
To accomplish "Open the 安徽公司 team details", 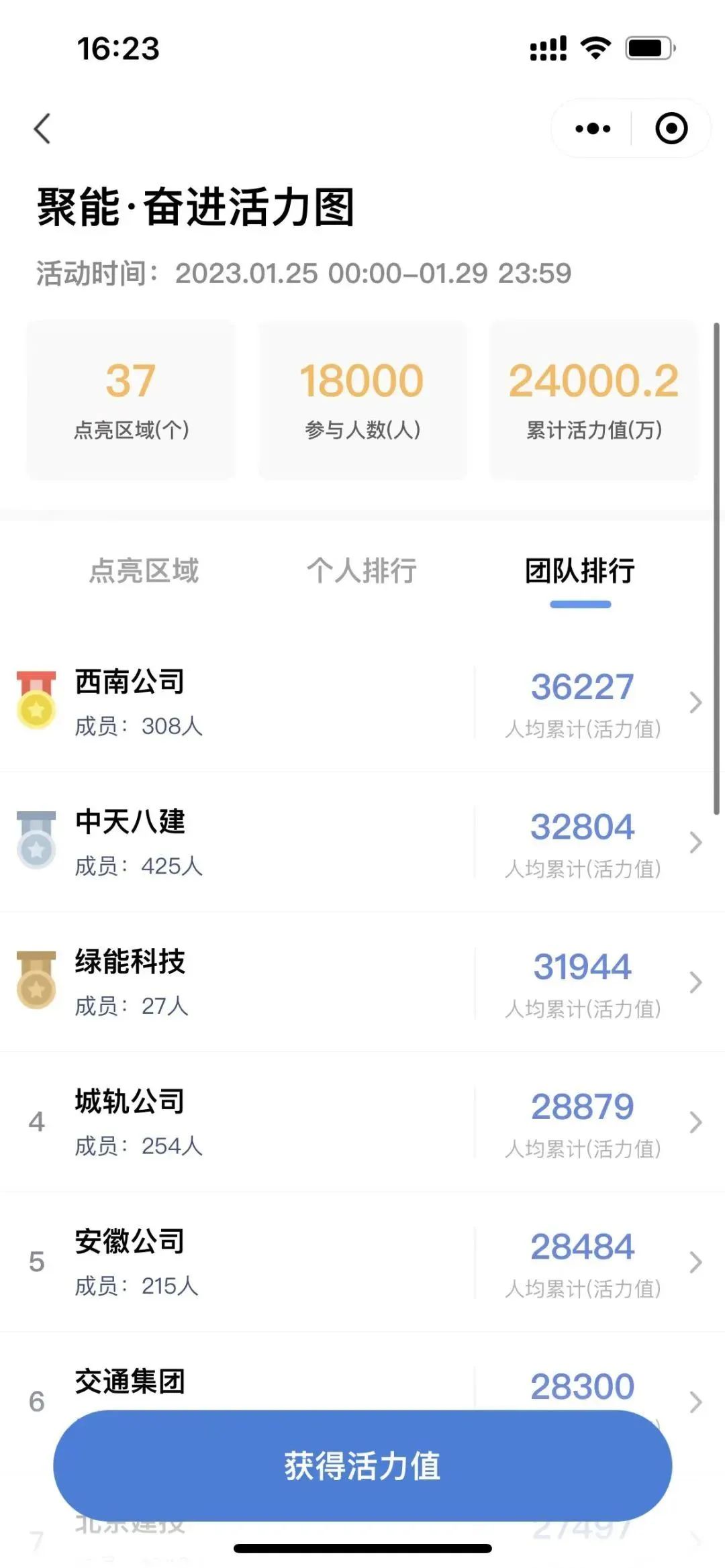I will click(362, 1262).
